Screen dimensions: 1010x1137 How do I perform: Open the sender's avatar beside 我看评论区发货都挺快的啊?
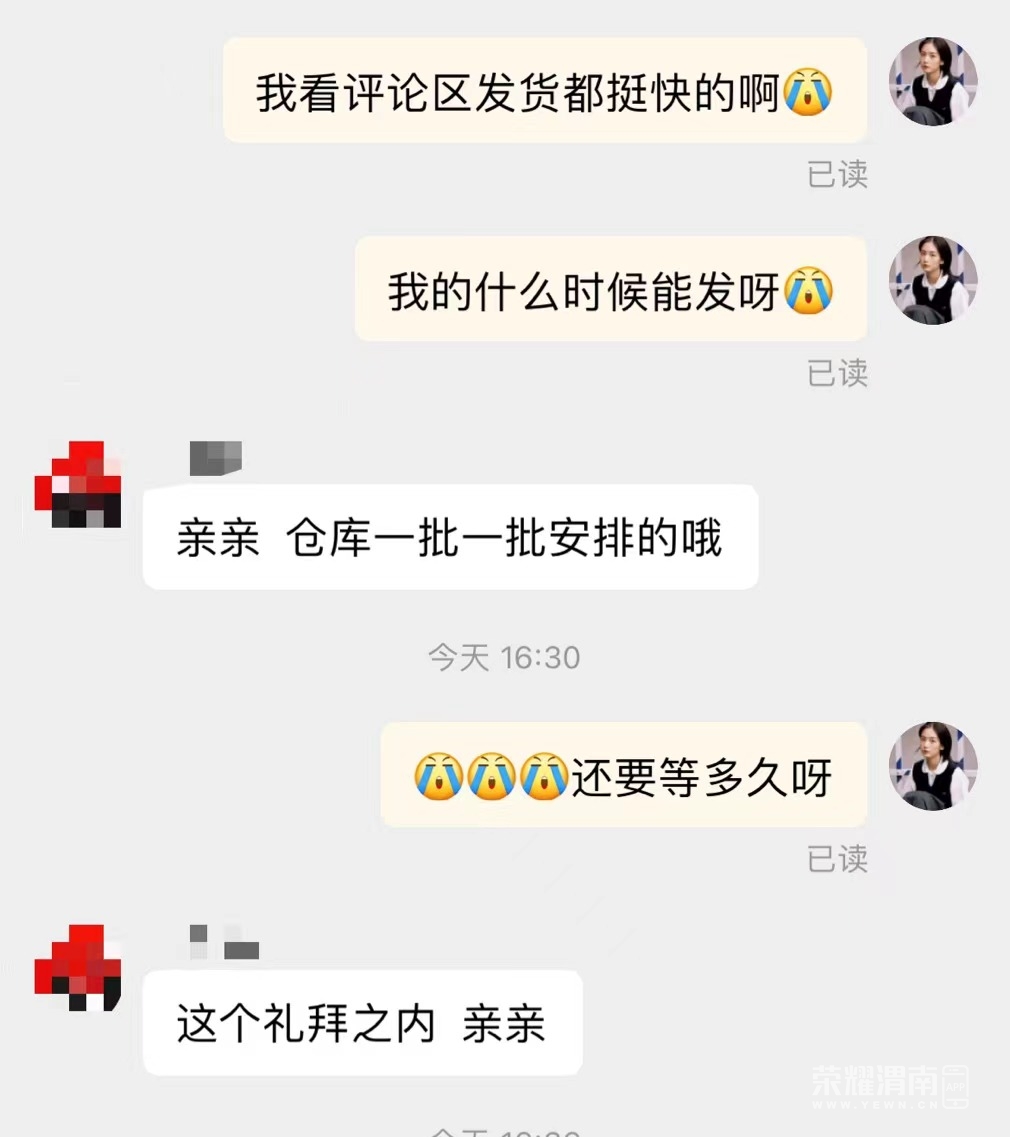tap(932, 81)
